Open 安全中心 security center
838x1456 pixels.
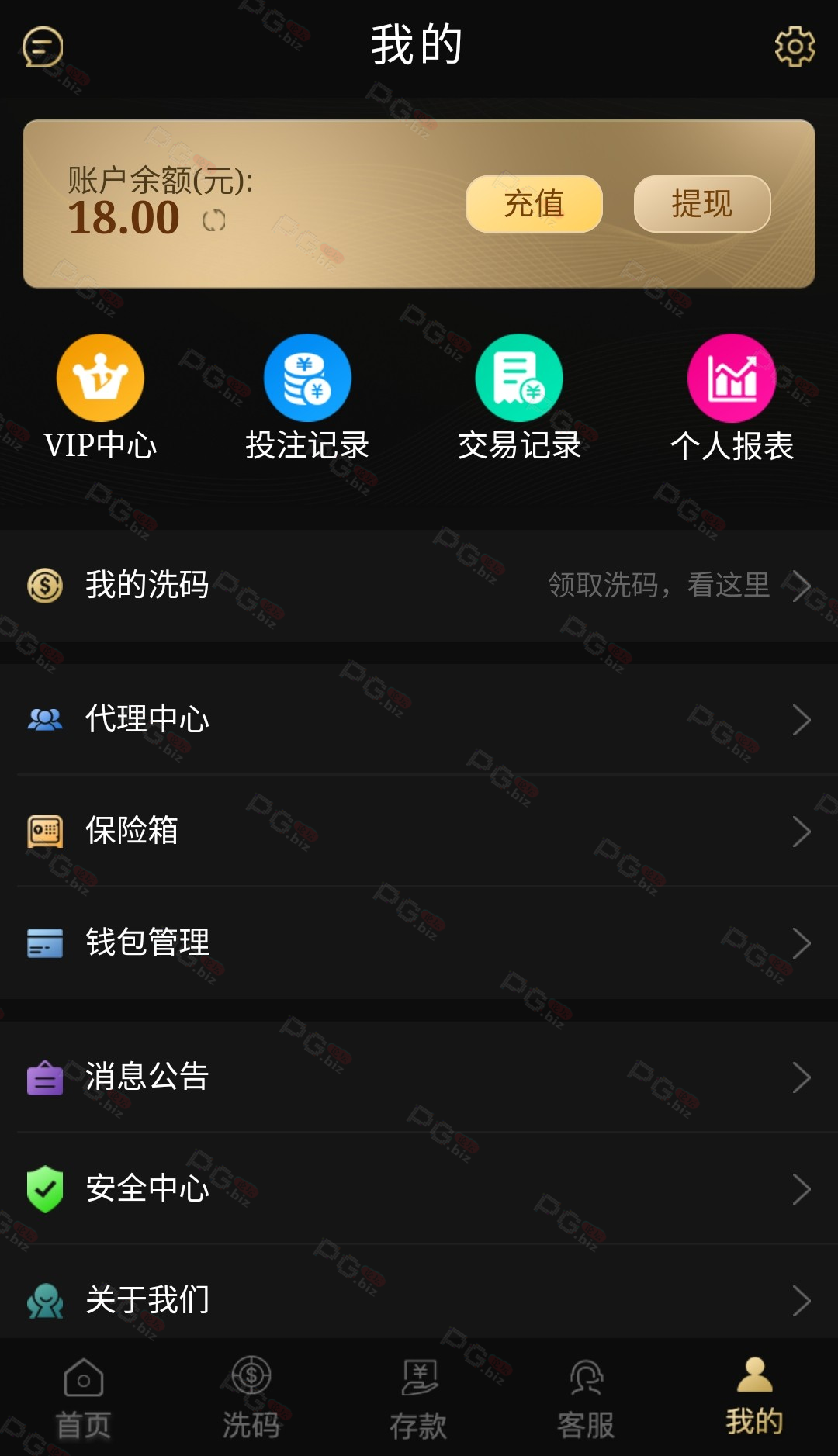click(419, 1188)
